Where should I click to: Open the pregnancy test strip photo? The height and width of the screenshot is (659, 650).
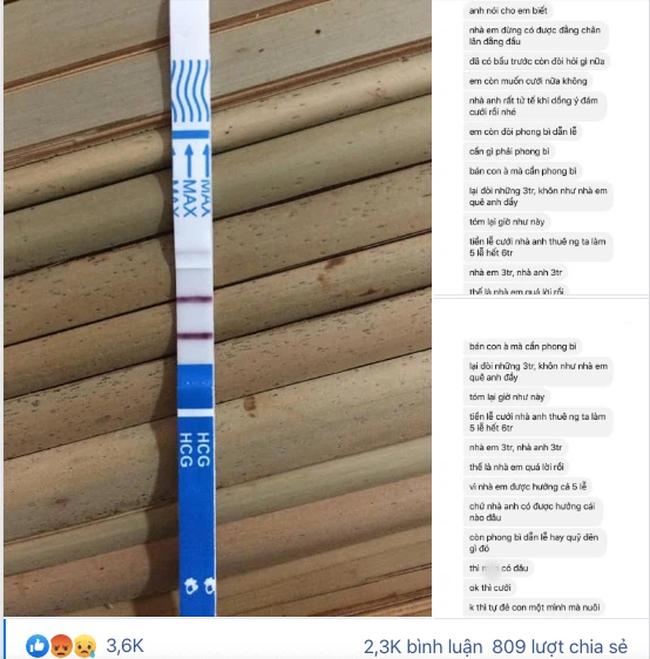click(215, 310)
